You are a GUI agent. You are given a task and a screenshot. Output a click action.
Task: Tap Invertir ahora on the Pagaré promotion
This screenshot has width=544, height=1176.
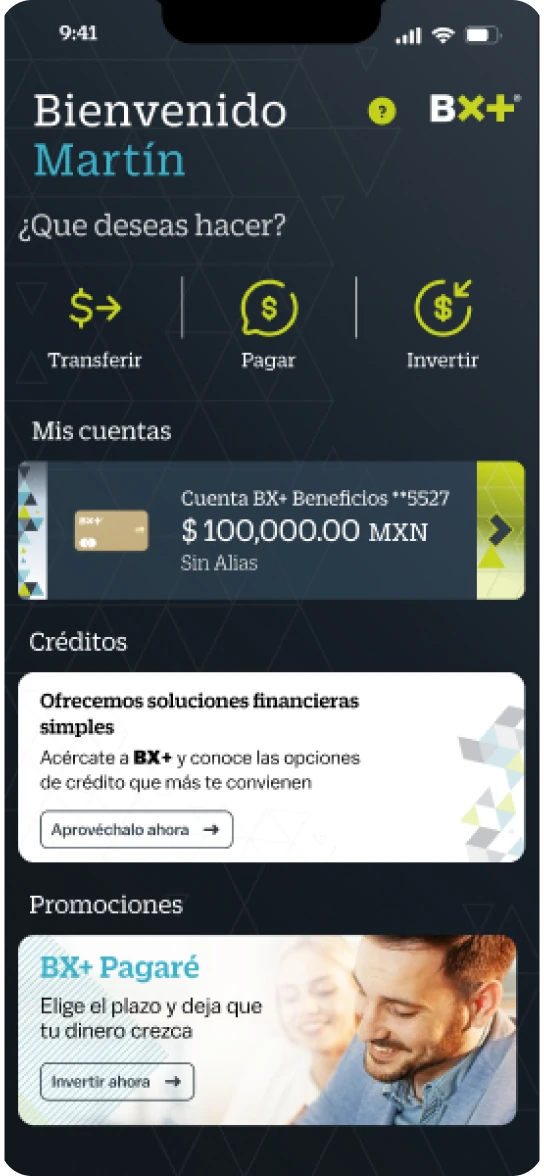[x=117, y=1082]
